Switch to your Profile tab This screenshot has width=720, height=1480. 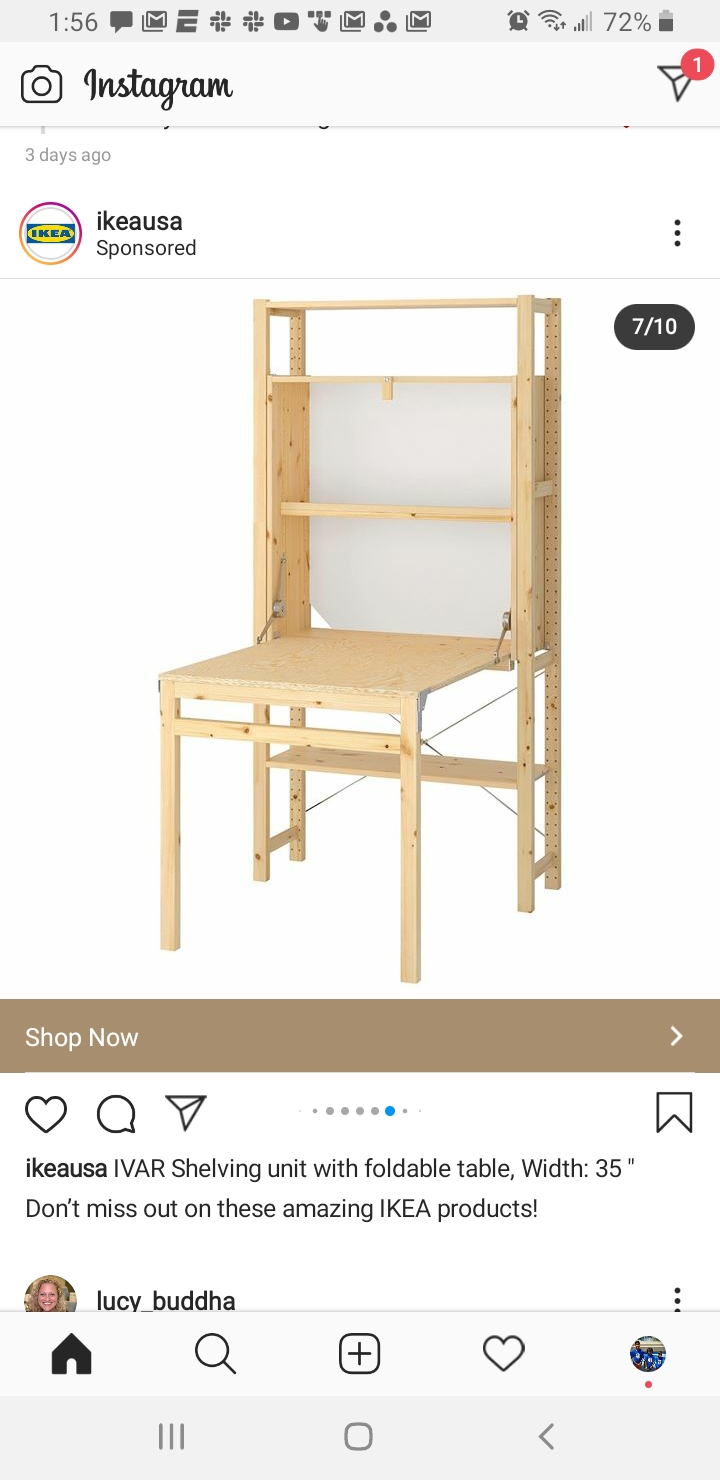tap(648, 1354)
